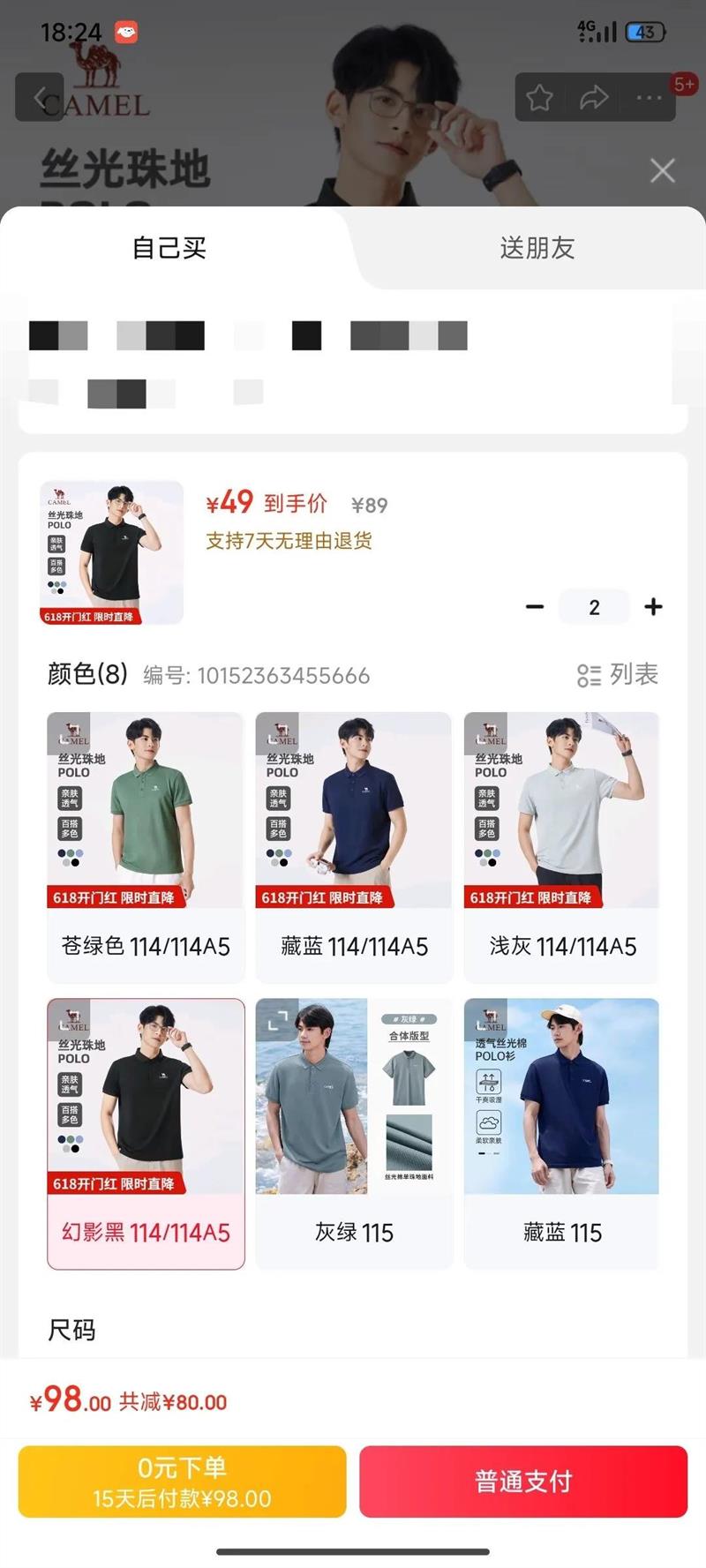Pay now with 普通支付

[523, 1482]
